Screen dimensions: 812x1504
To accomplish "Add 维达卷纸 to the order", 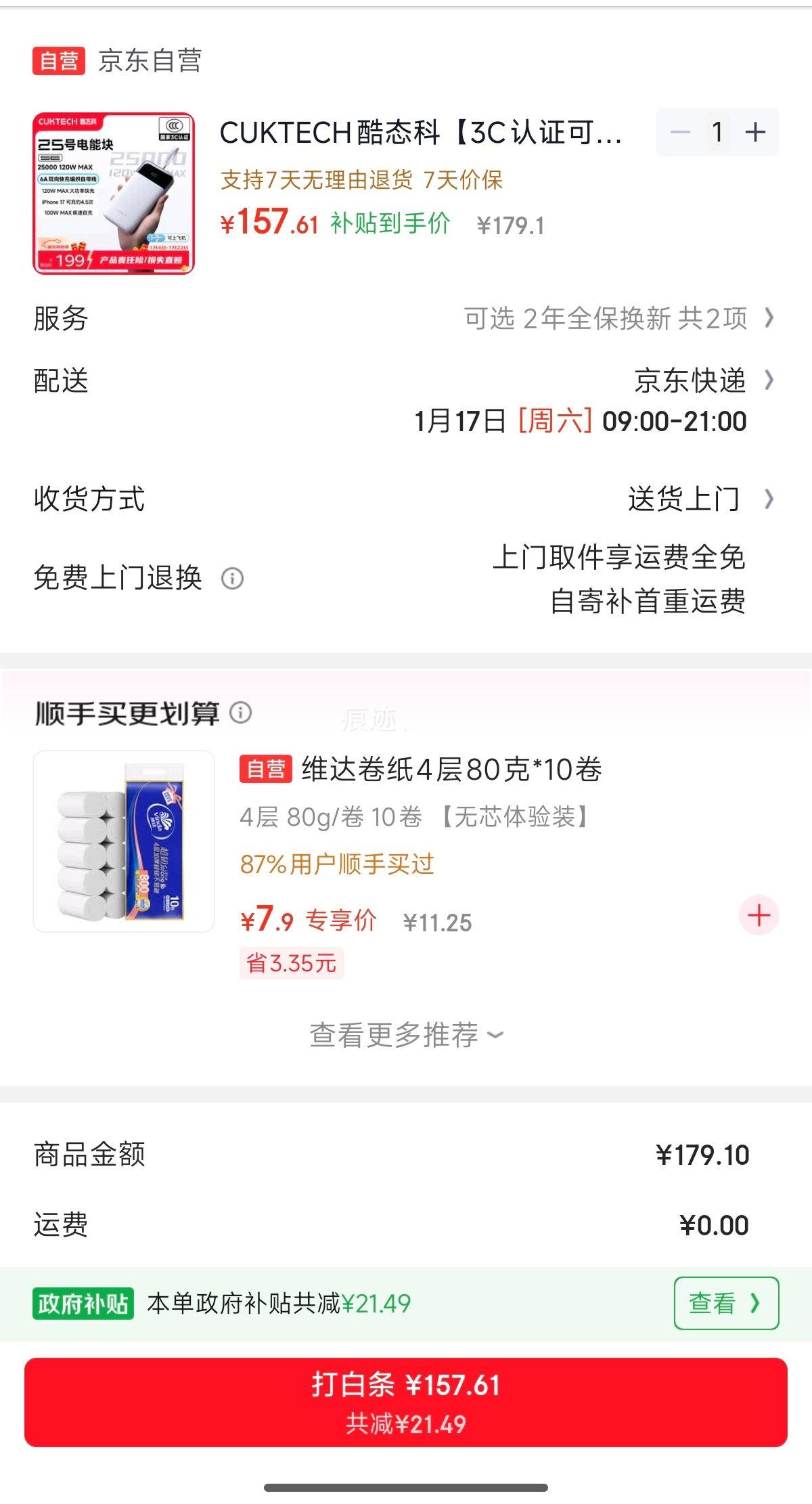I will (759, 915).
